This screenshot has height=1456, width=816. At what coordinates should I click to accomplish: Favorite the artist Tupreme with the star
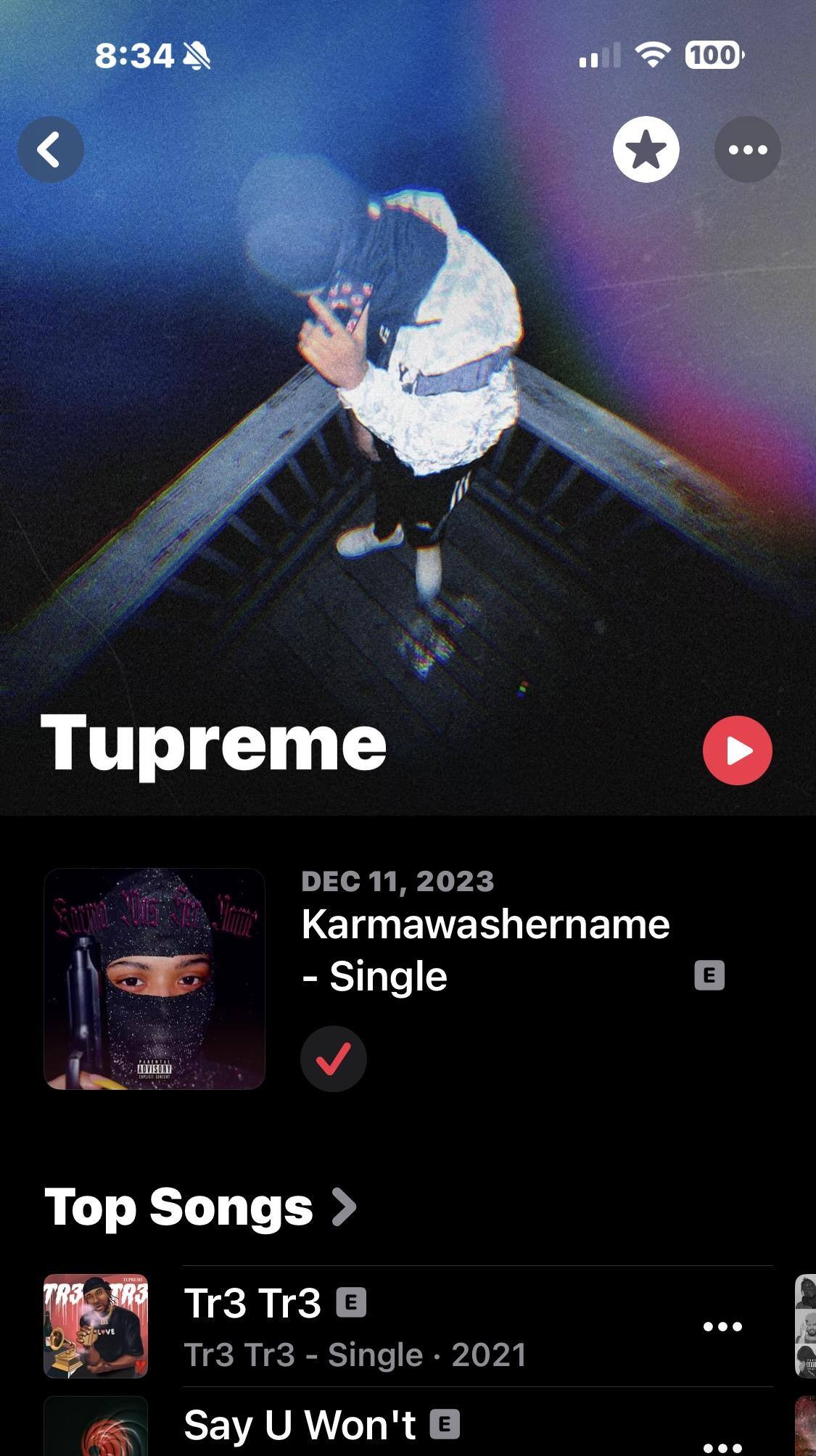(x=646, y=149)
